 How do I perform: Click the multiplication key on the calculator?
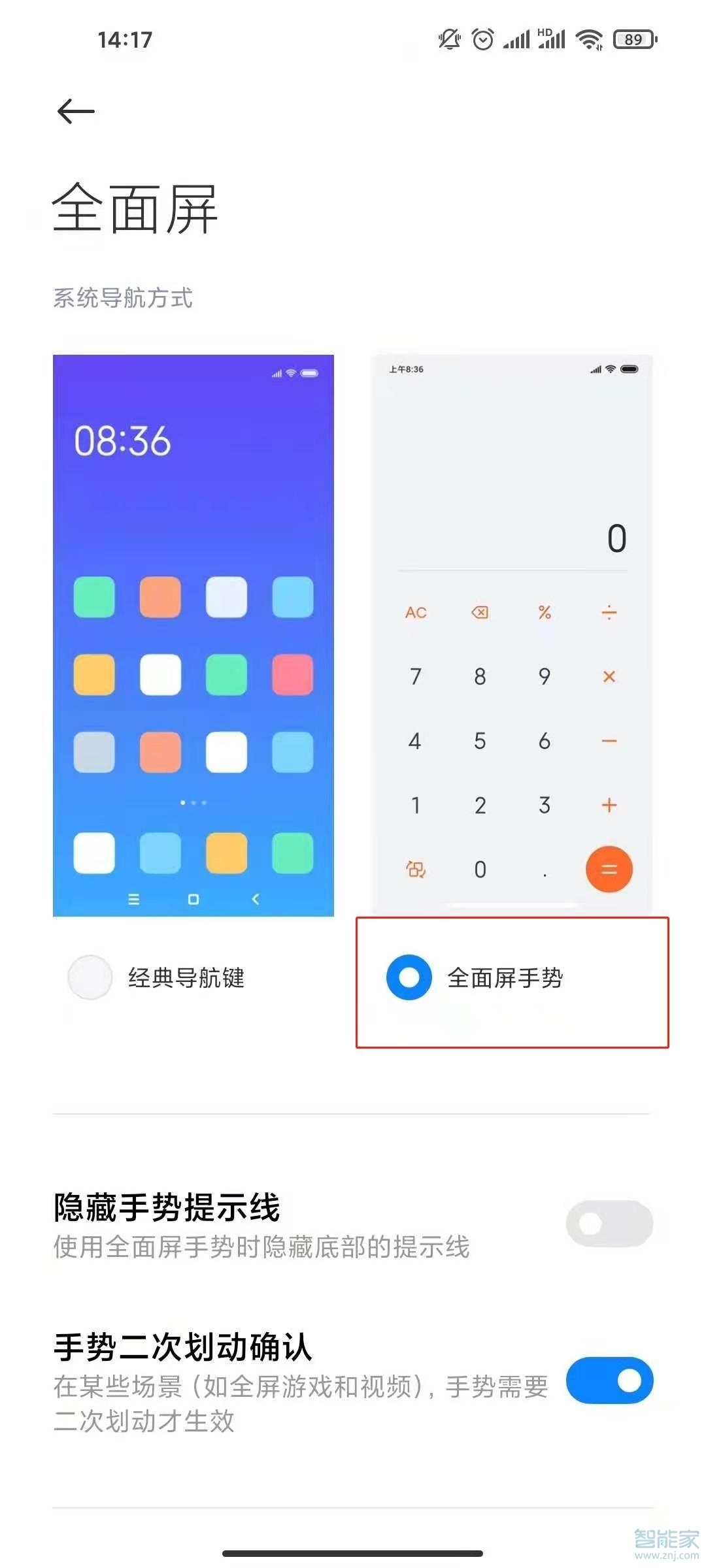[x=609, y=676]
